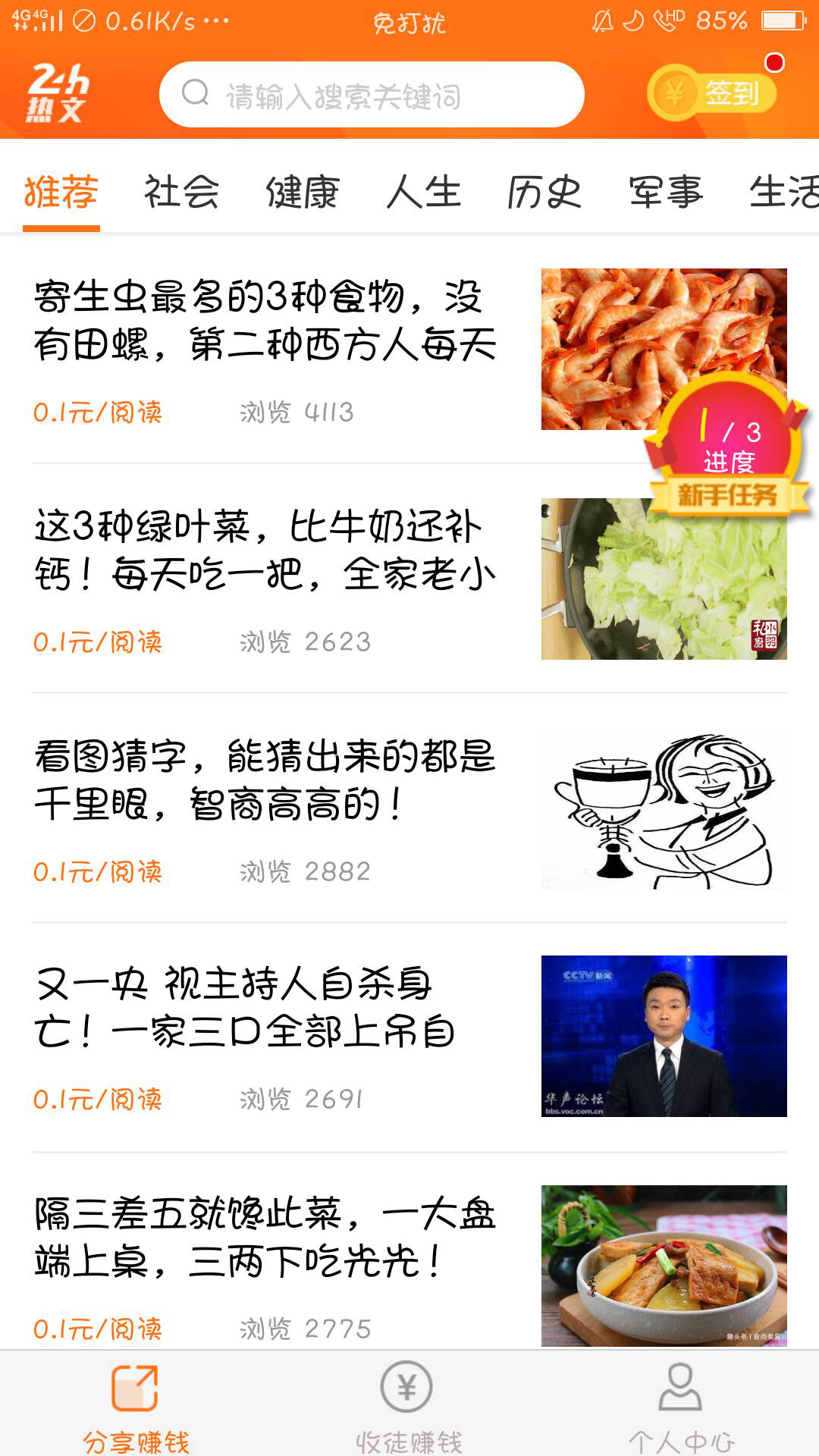Open the 生活 category
819x1456 pixels.
(783, 193)
